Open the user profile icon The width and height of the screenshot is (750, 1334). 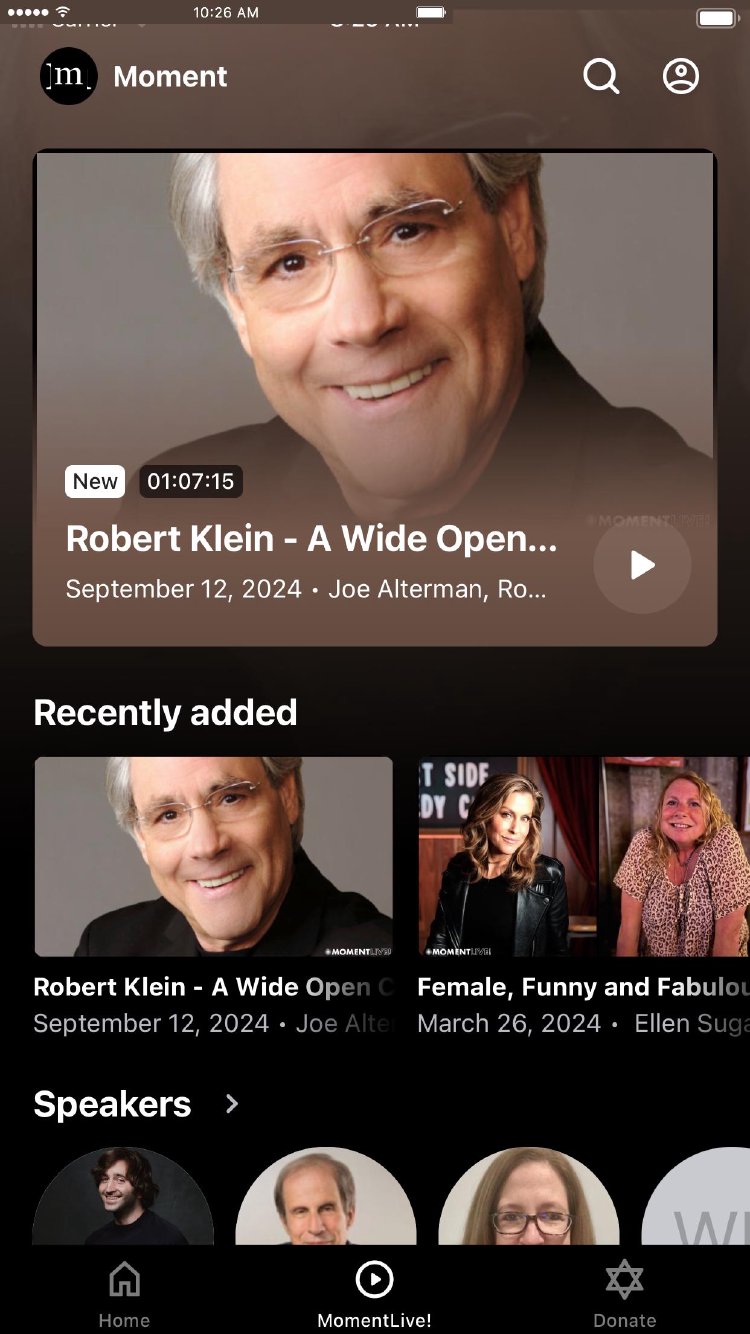click(681, 76)
